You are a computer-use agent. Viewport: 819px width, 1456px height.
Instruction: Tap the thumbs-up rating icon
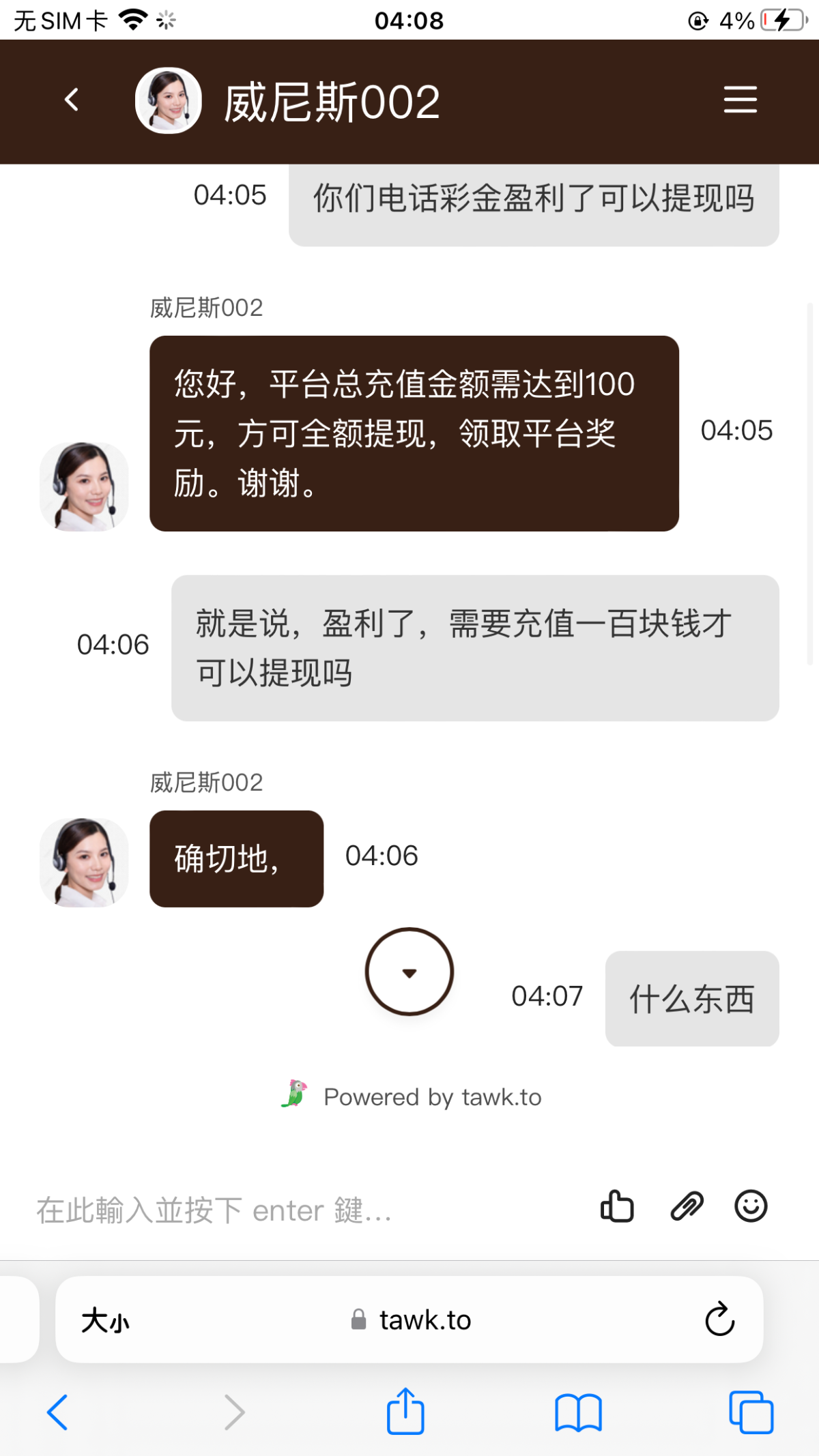pyautogui.click(x=616, y=1206)
